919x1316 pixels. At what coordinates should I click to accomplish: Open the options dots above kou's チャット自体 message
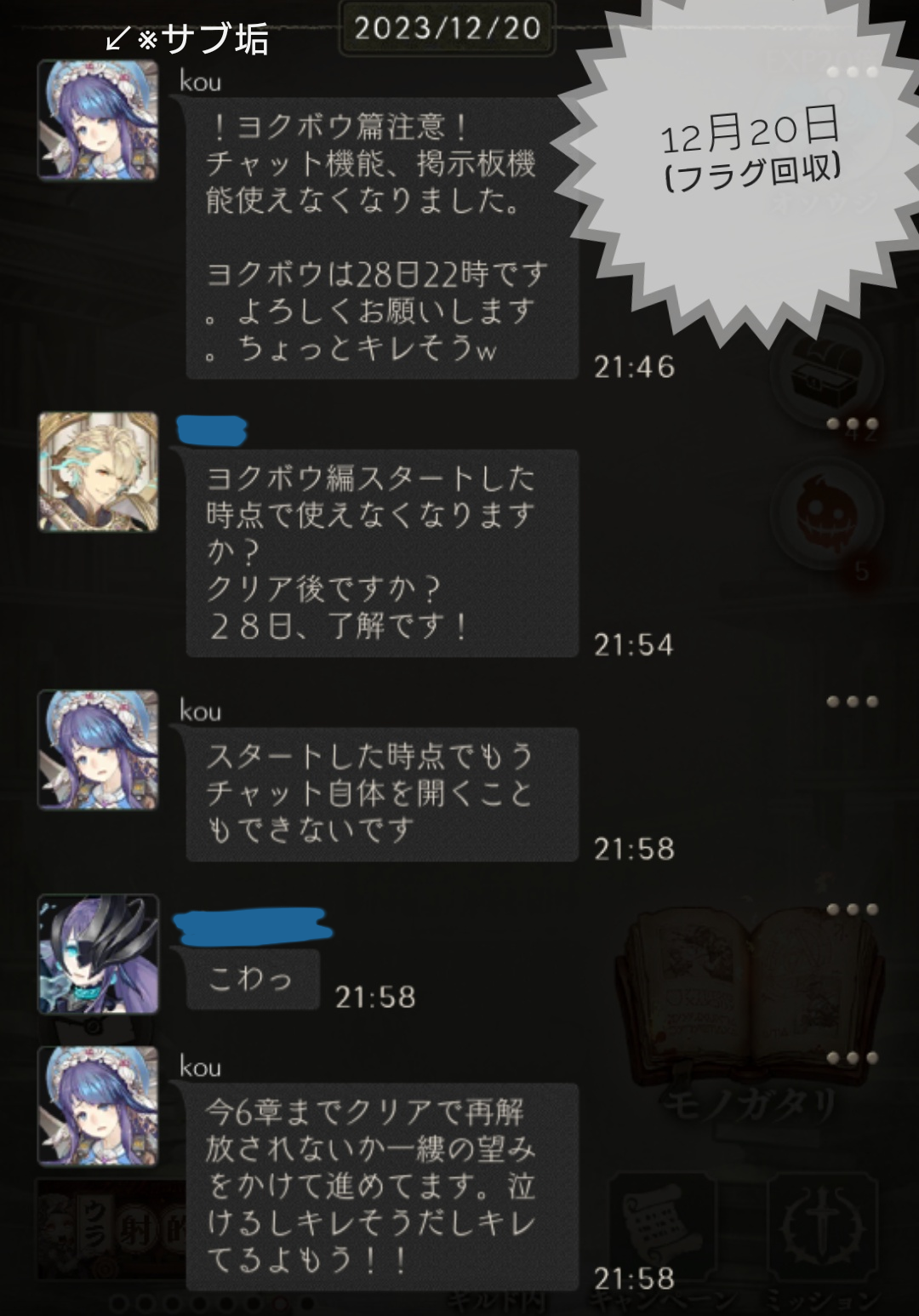(x=852, y=701)
